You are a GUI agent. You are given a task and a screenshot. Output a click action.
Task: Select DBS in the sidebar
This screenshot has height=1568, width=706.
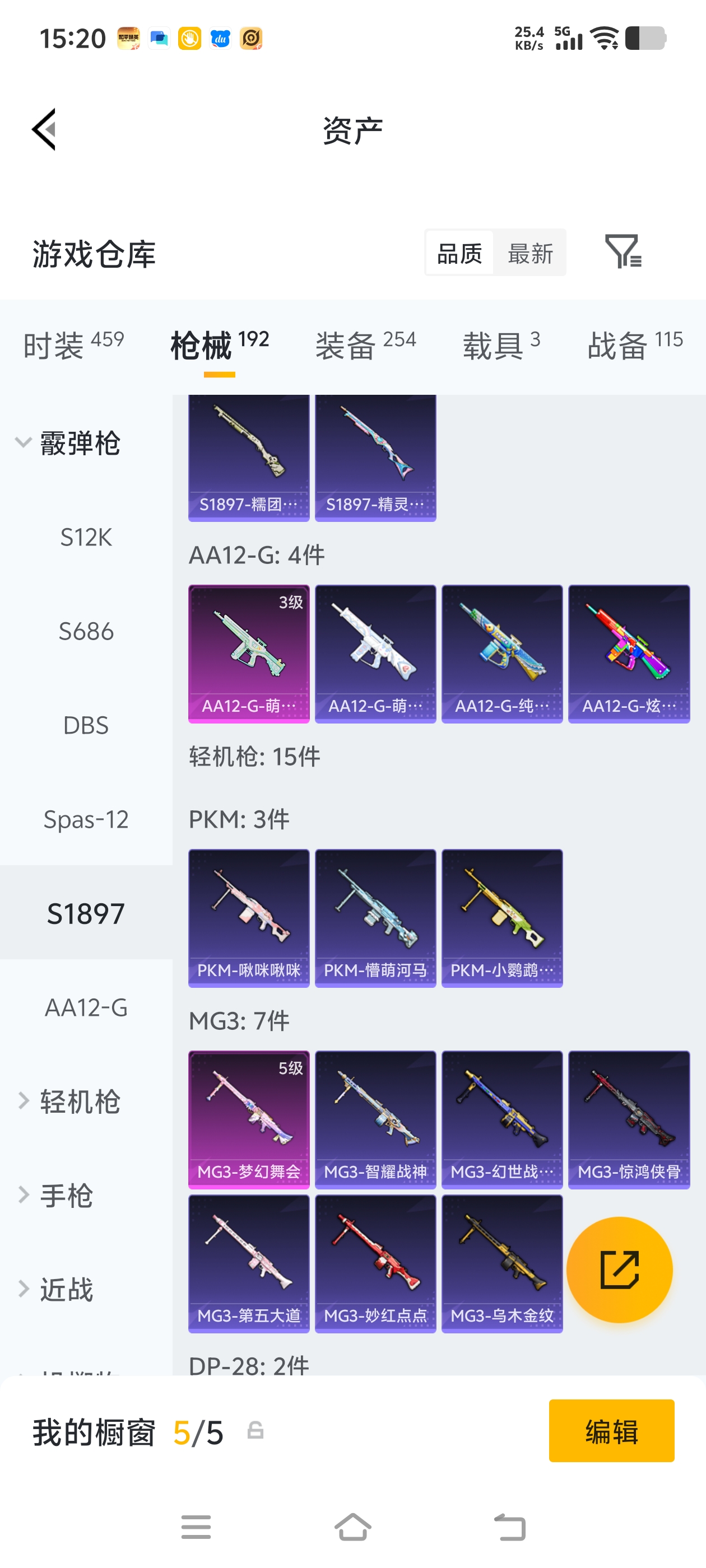click(86, 726)
